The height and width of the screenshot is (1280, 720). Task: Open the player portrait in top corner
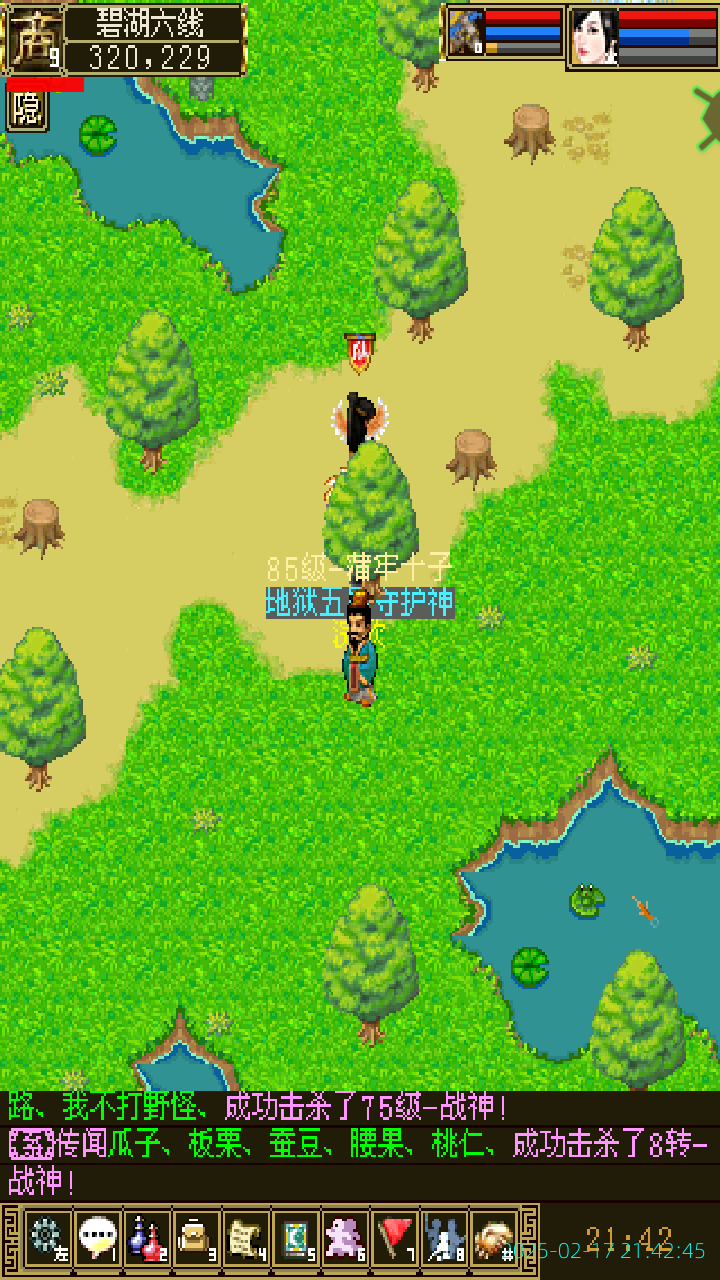tap(33, 40)
